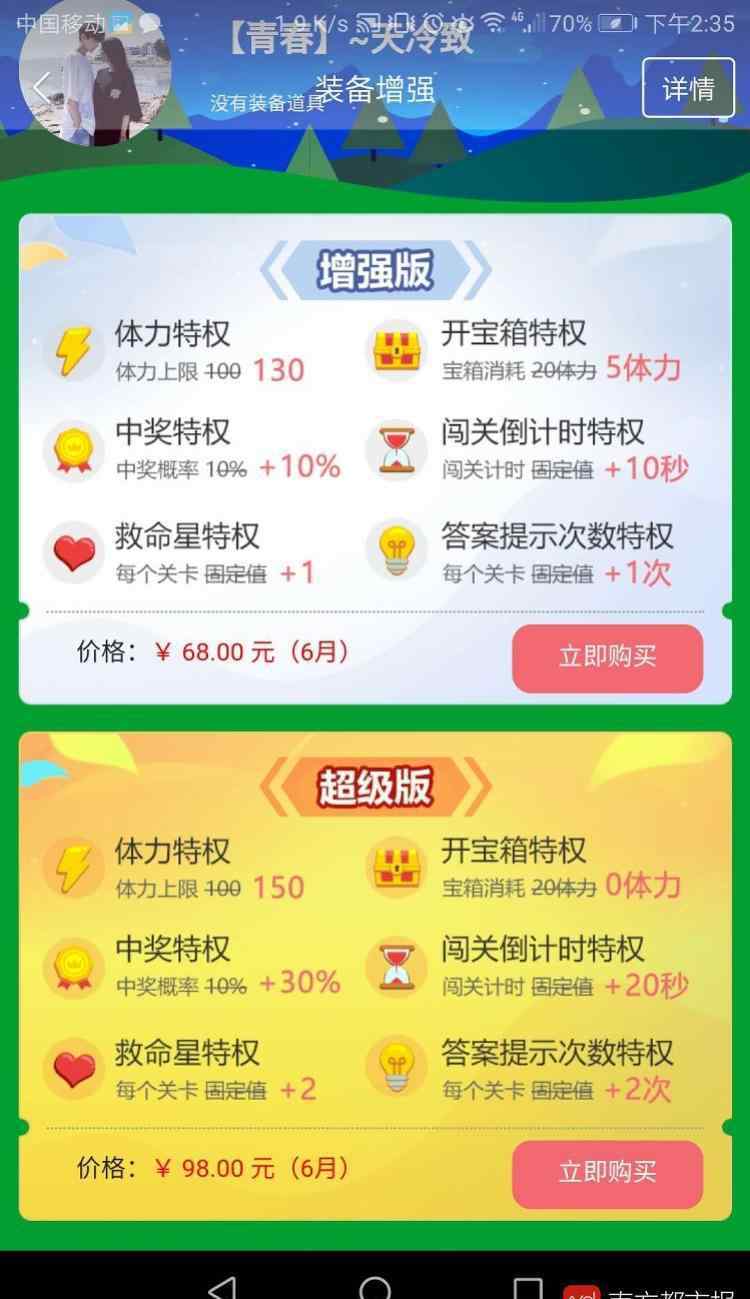The height and width of the screenshot is (1299, 750).
Task: Buy the 增强版 package for ¥68.00
Action: pyautogui.click(x=607, y=658)
